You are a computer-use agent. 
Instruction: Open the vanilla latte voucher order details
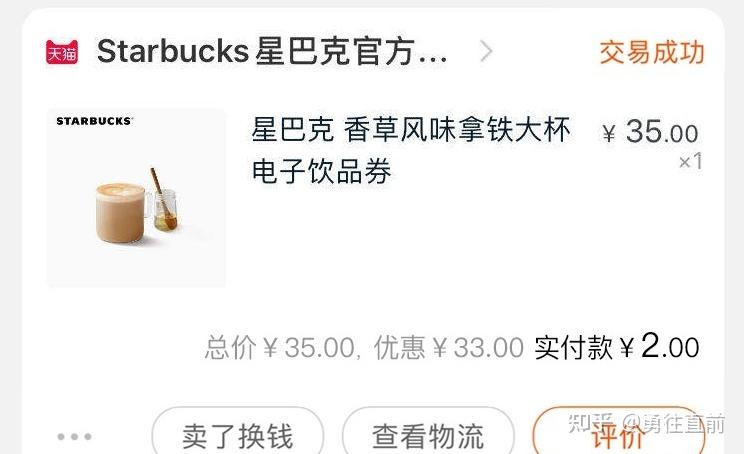pyautogui.click(x=410, y=150)
